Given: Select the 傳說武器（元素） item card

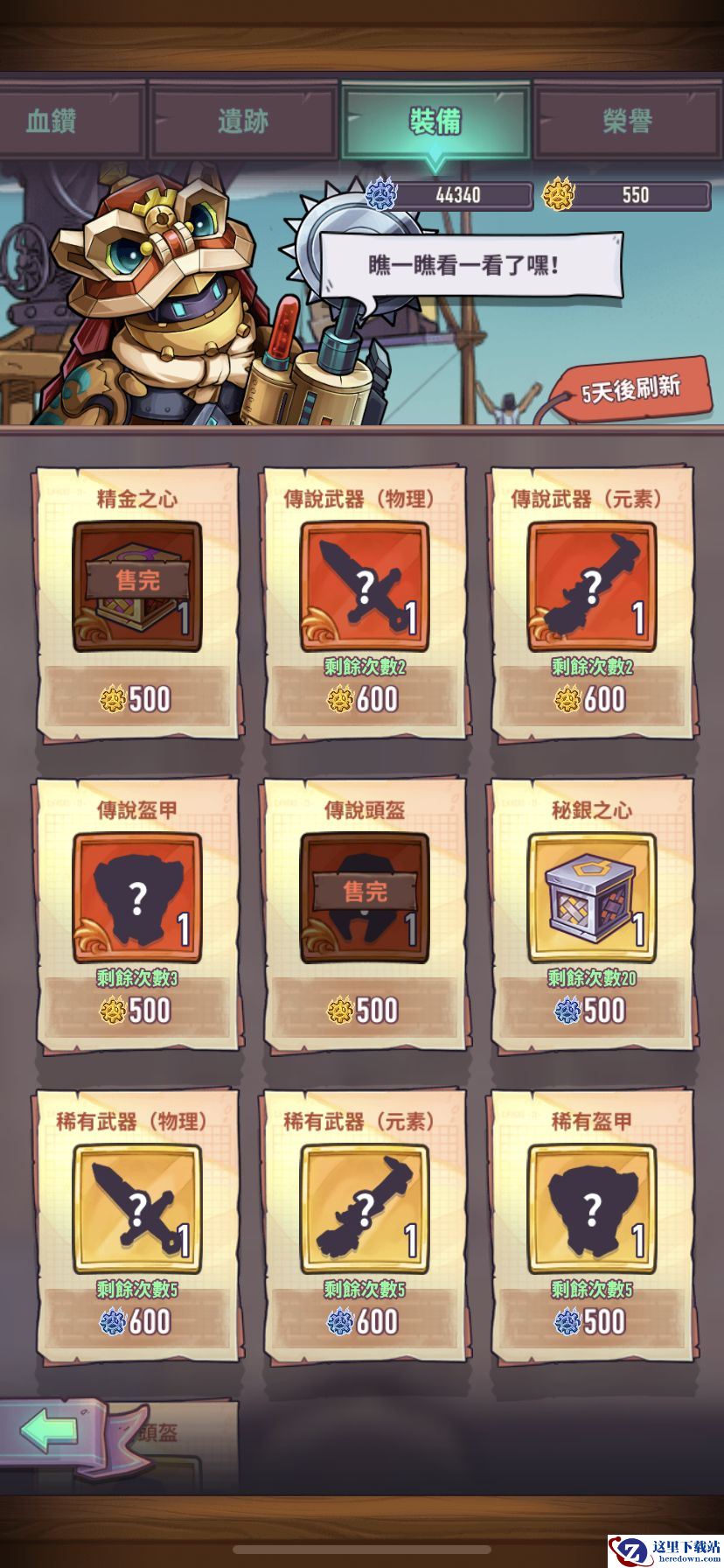Looking at the screenshot, I should (x=592, y=604).
